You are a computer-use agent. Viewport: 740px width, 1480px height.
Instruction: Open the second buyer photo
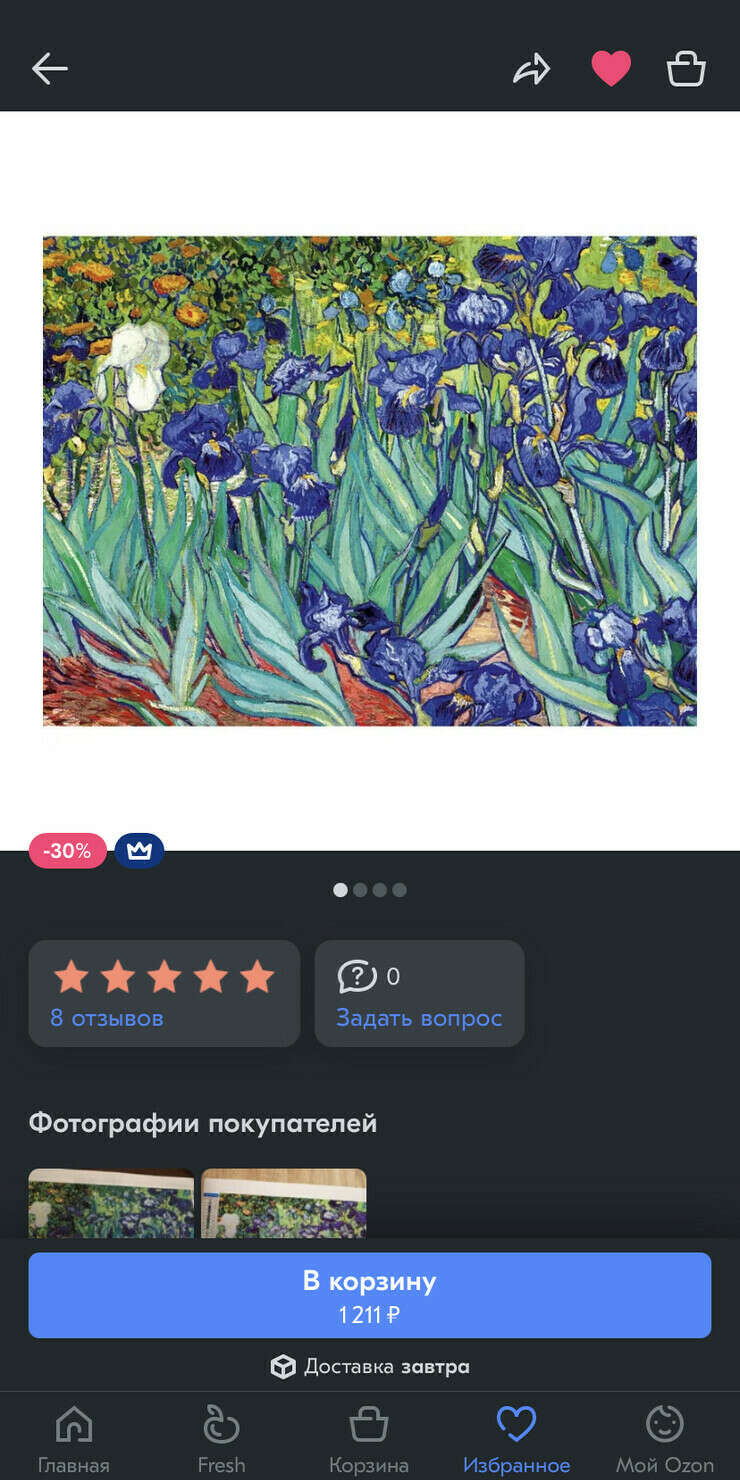284,1204
